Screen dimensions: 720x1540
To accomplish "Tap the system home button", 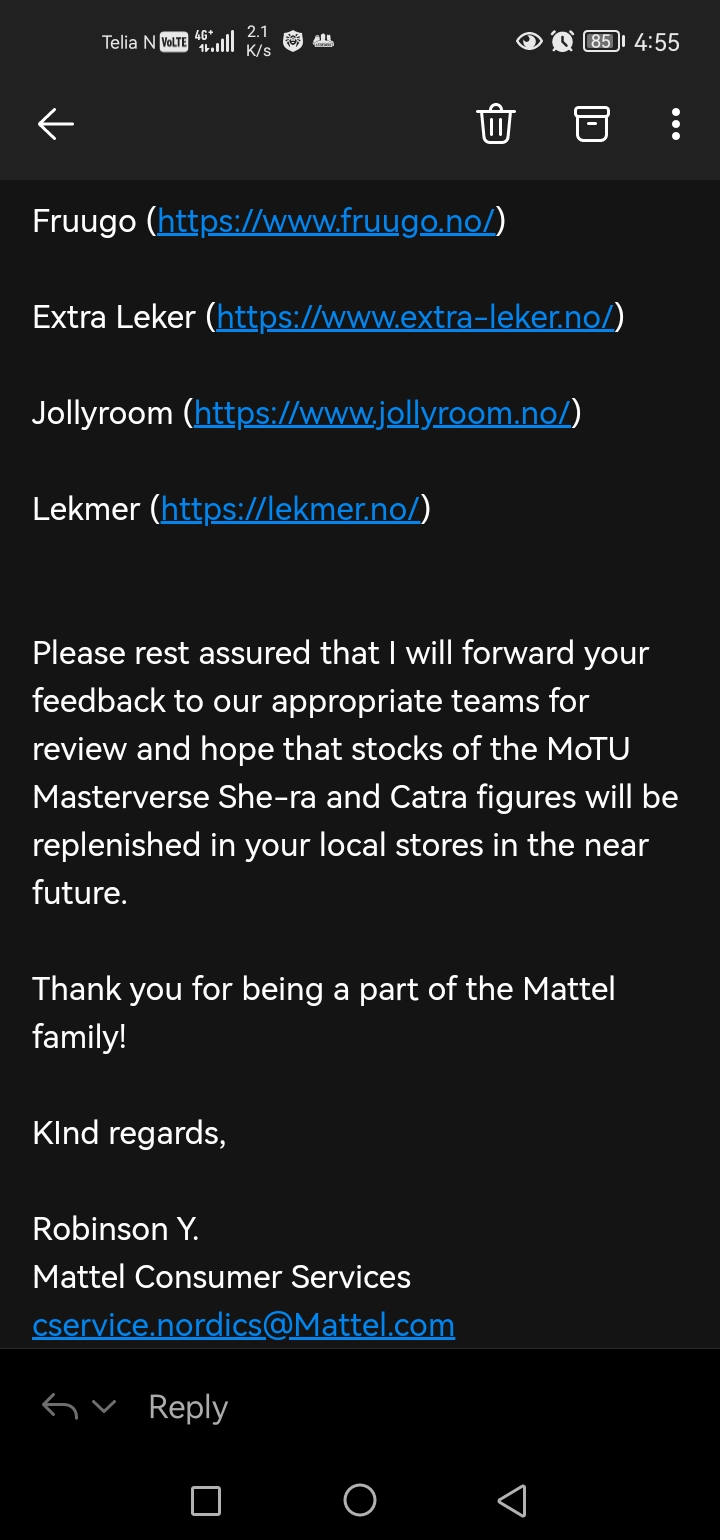I will [x=359, y=1500].
